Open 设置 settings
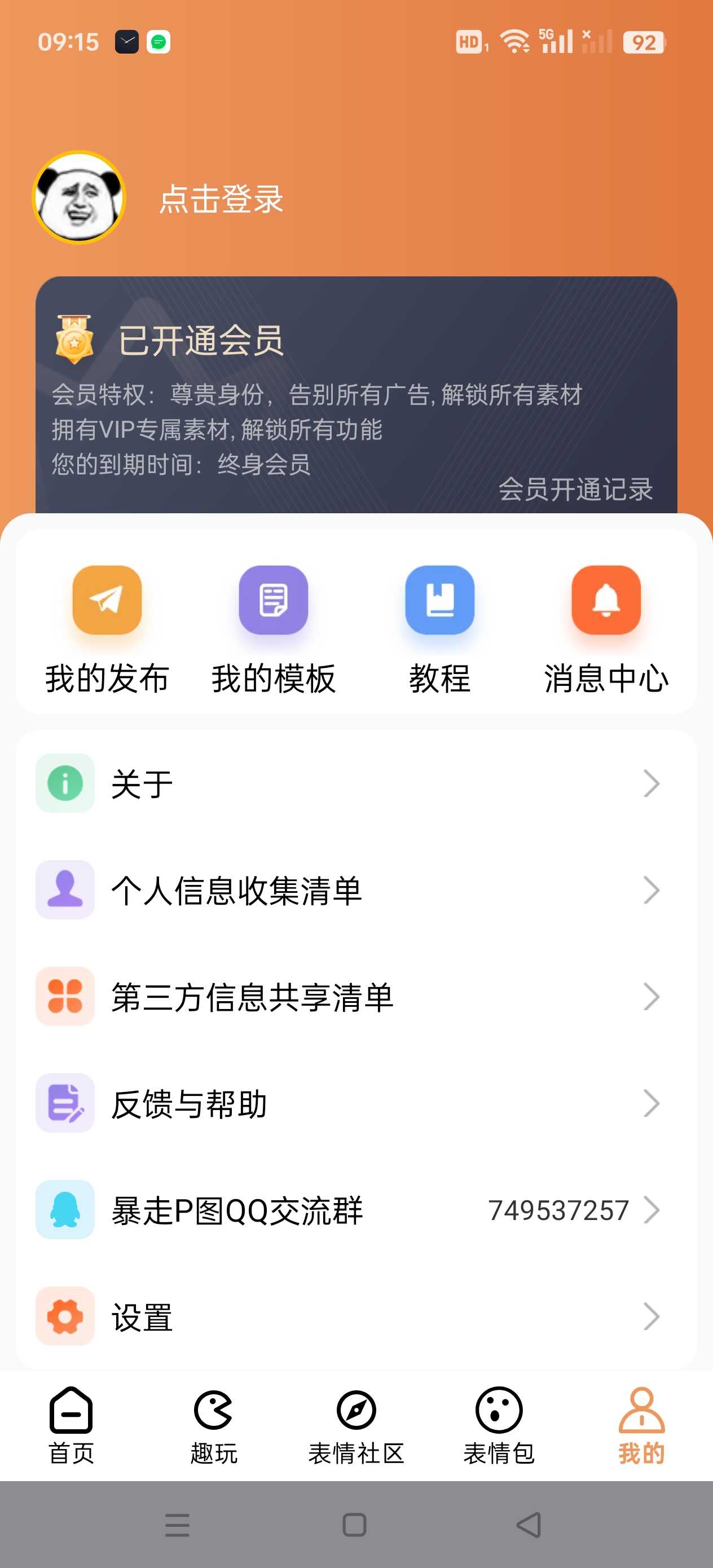 356,1316
